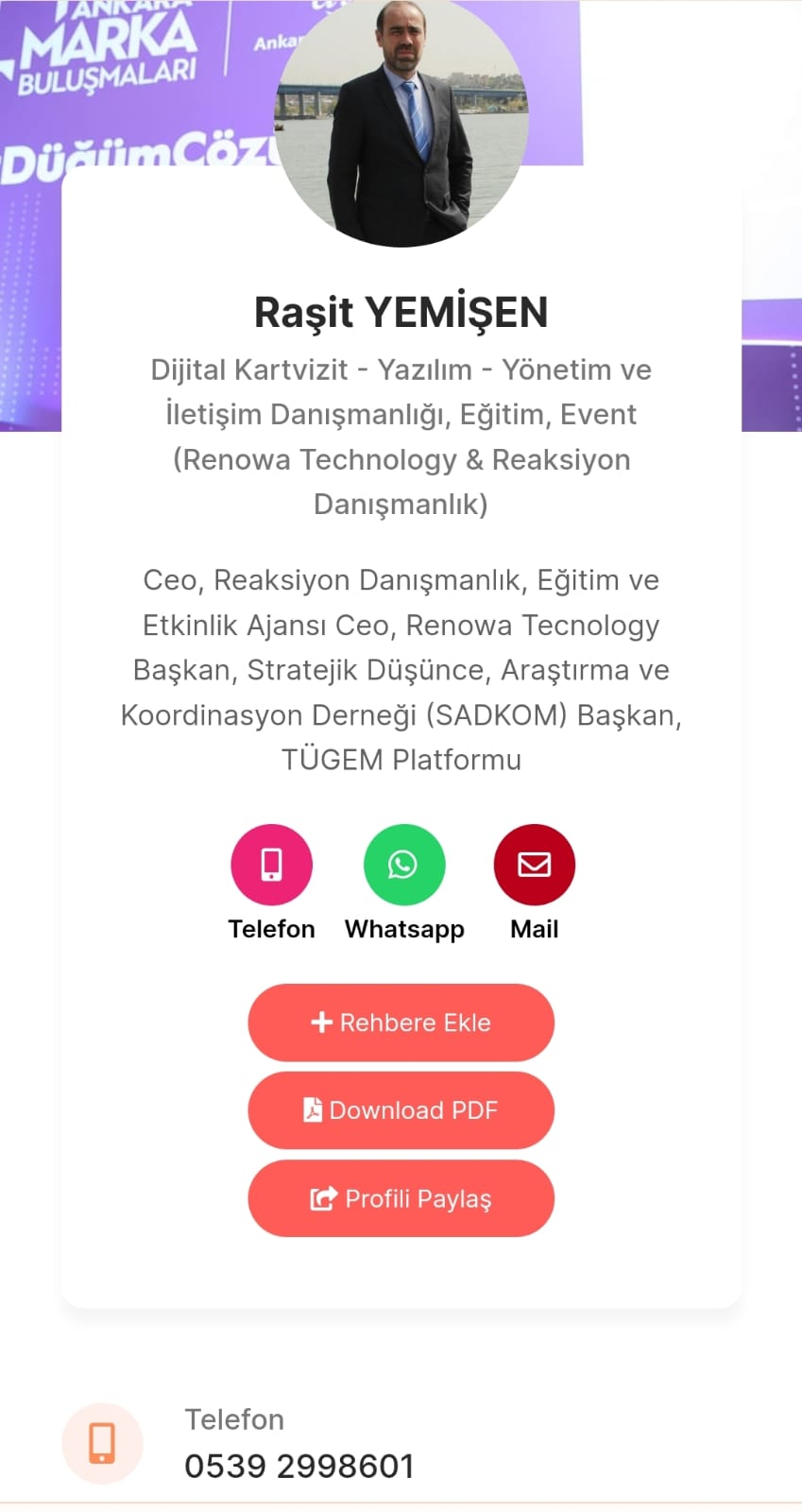This screenshot has height=1512, width=802.
Task: Download PDF of the card
Action: [x=401, y=1110]
